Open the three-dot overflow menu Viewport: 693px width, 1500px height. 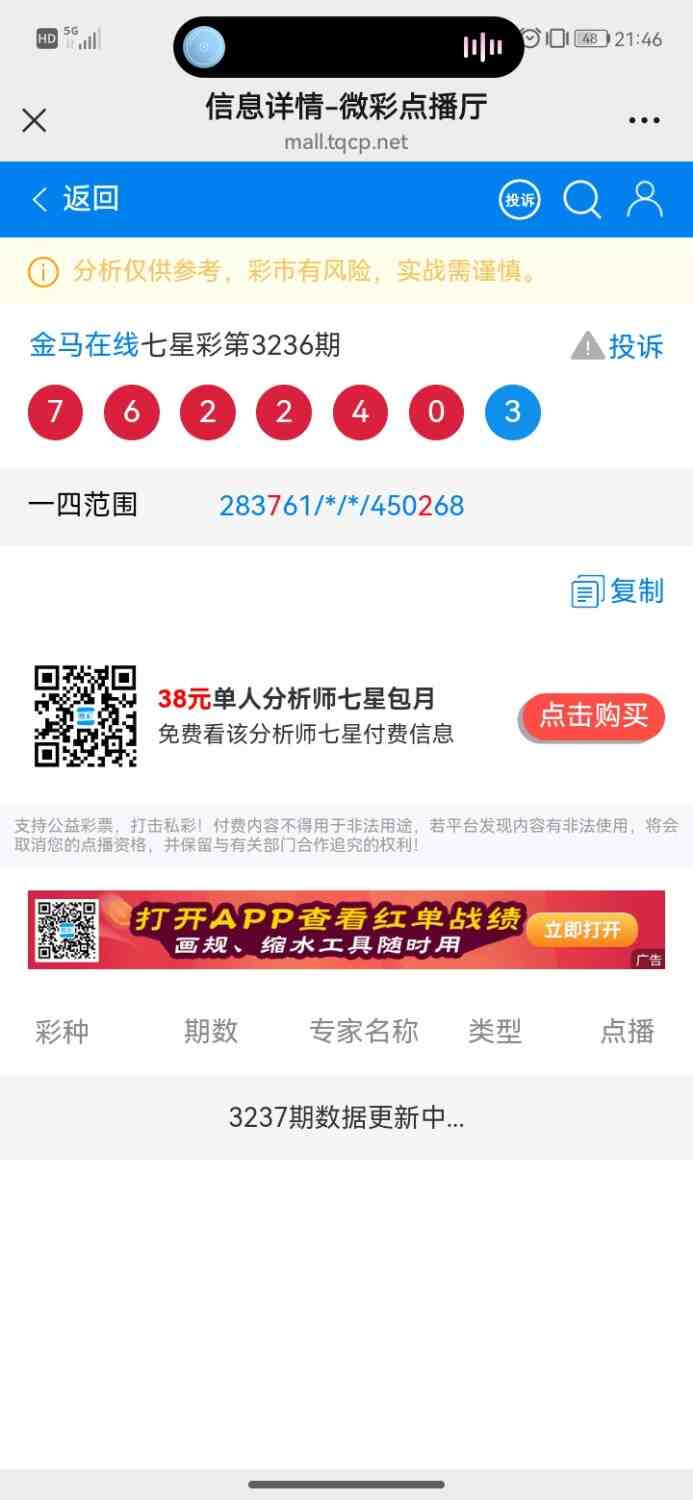644,121
